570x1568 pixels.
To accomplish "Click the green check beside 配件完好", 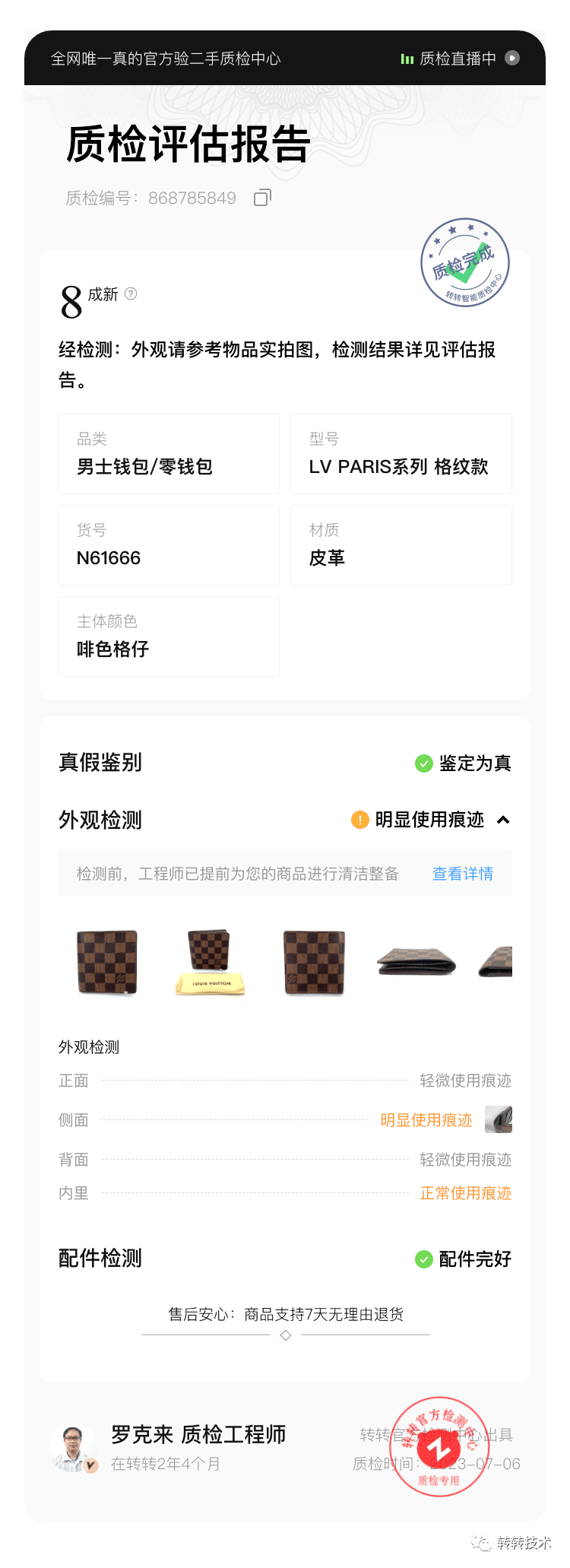I will [x=423, y=1259].
